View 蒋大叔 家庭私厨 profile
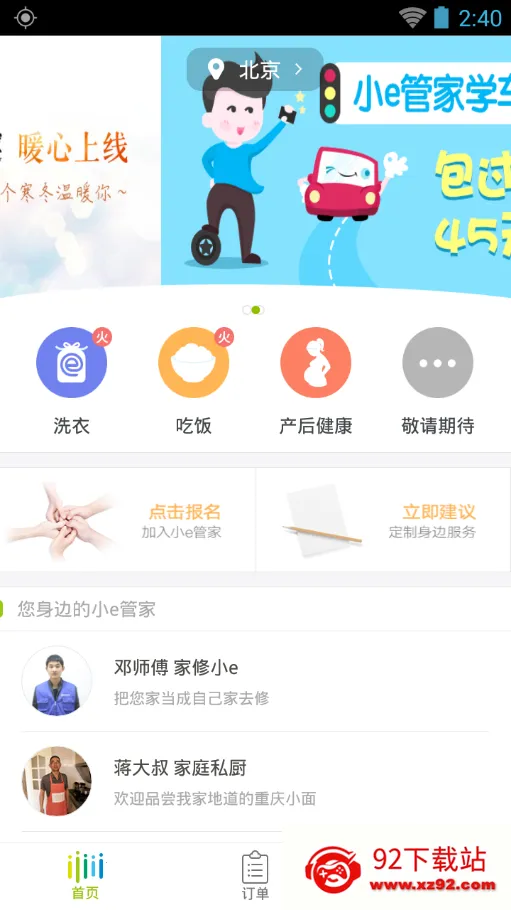The width and height of the screenshot is (511, 910). pos(256,782)
